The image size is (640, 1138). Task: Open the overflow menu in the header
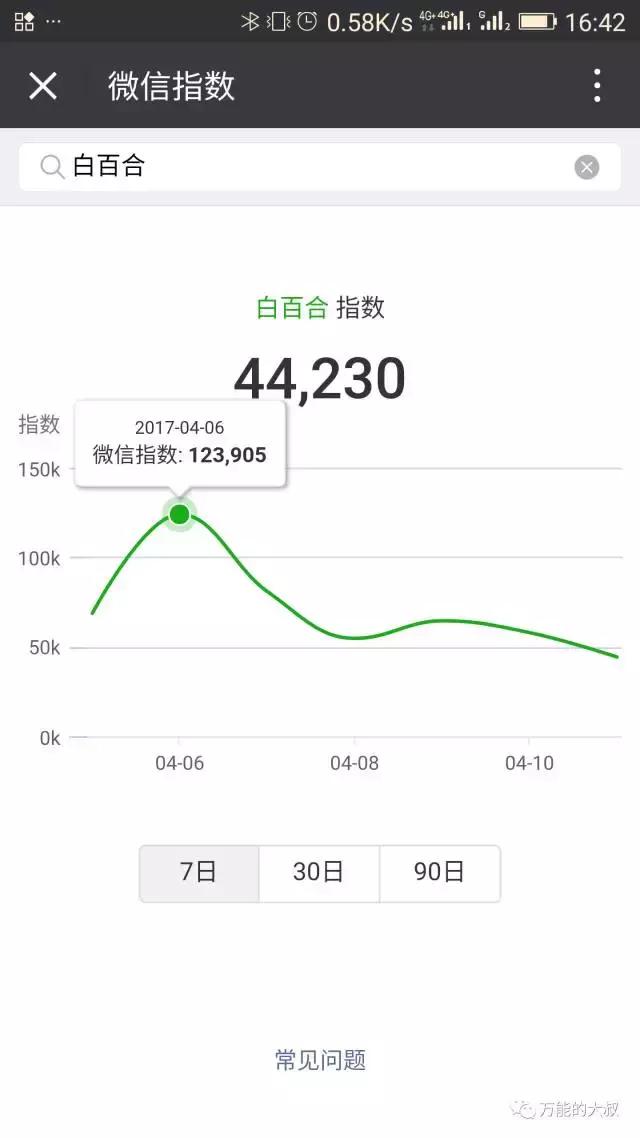click(x=597, y=86)
